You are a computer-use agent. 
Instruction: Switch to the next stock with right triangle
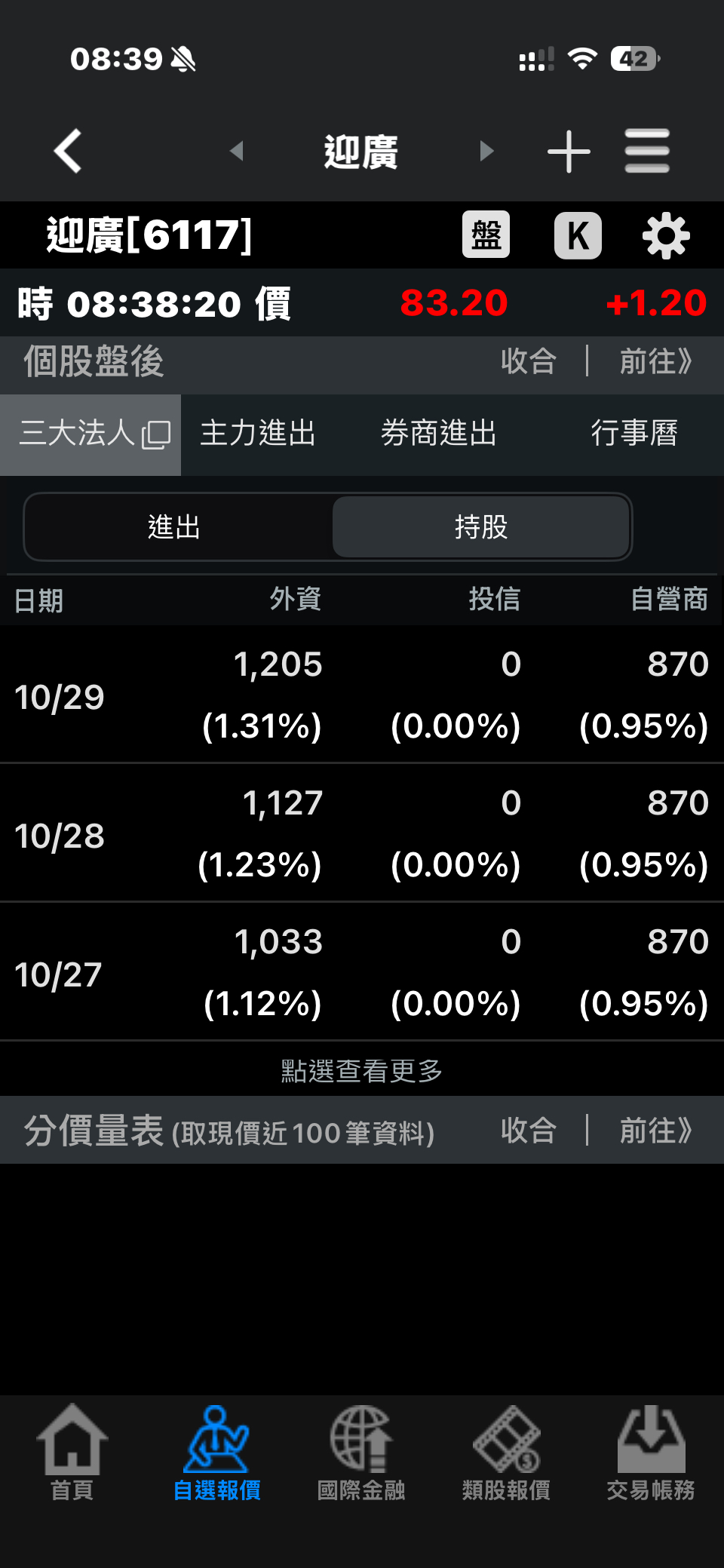tap(486, 151)
